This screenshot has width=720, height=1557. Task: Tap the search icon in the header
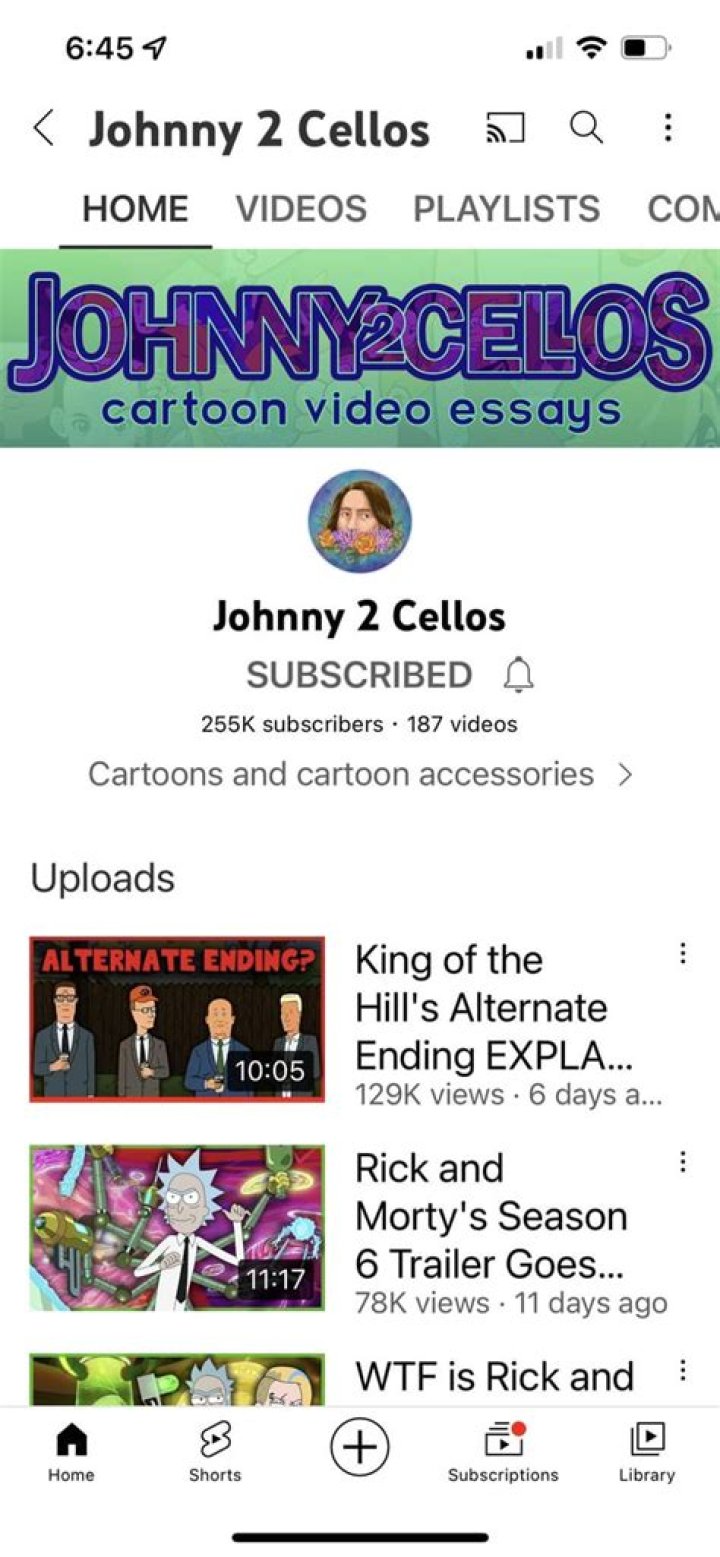[586, 128]
